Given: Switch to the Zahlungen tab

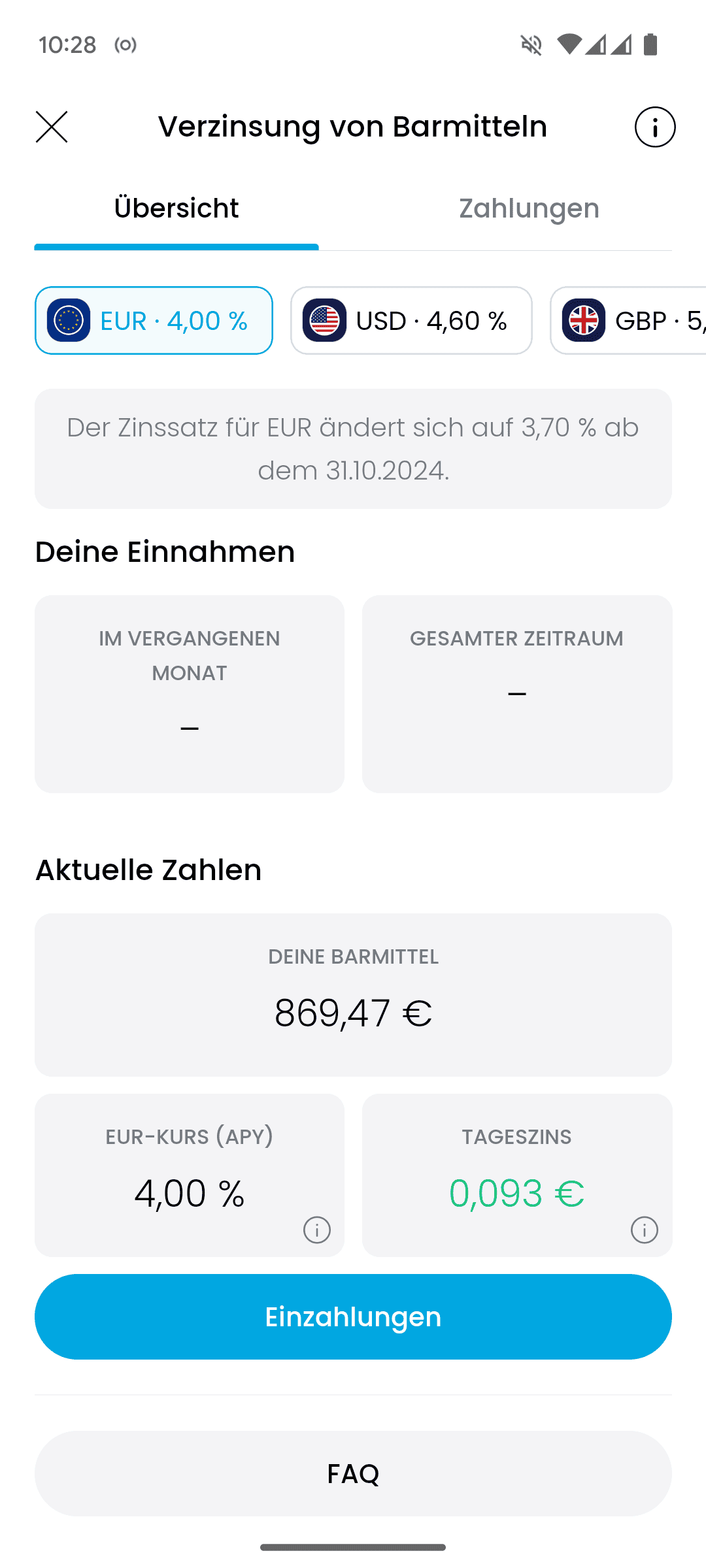Looking at the screenshot, I should pyautogui.click(x=529, y=209).
